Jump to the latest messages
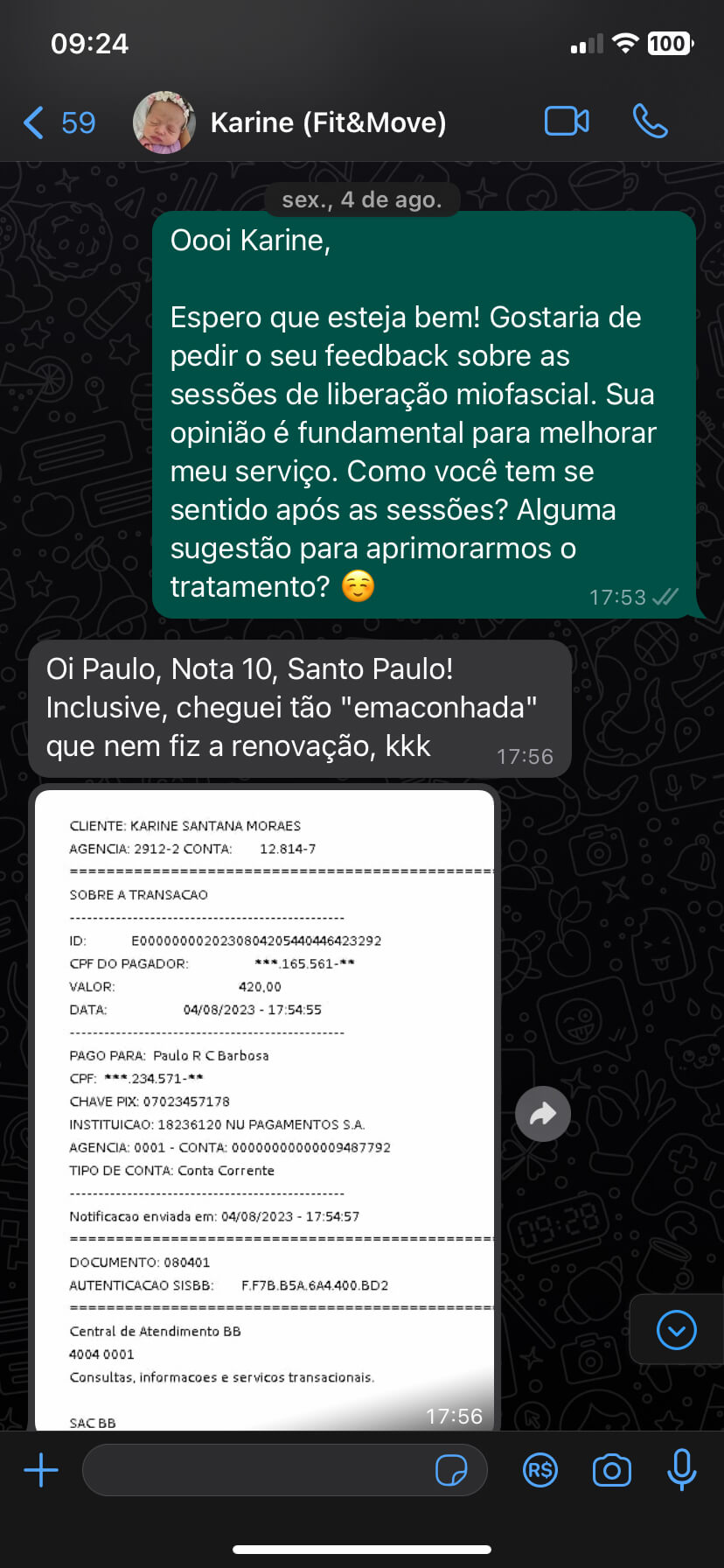This screenshot has height=1568, width=724. point(676,1330)
